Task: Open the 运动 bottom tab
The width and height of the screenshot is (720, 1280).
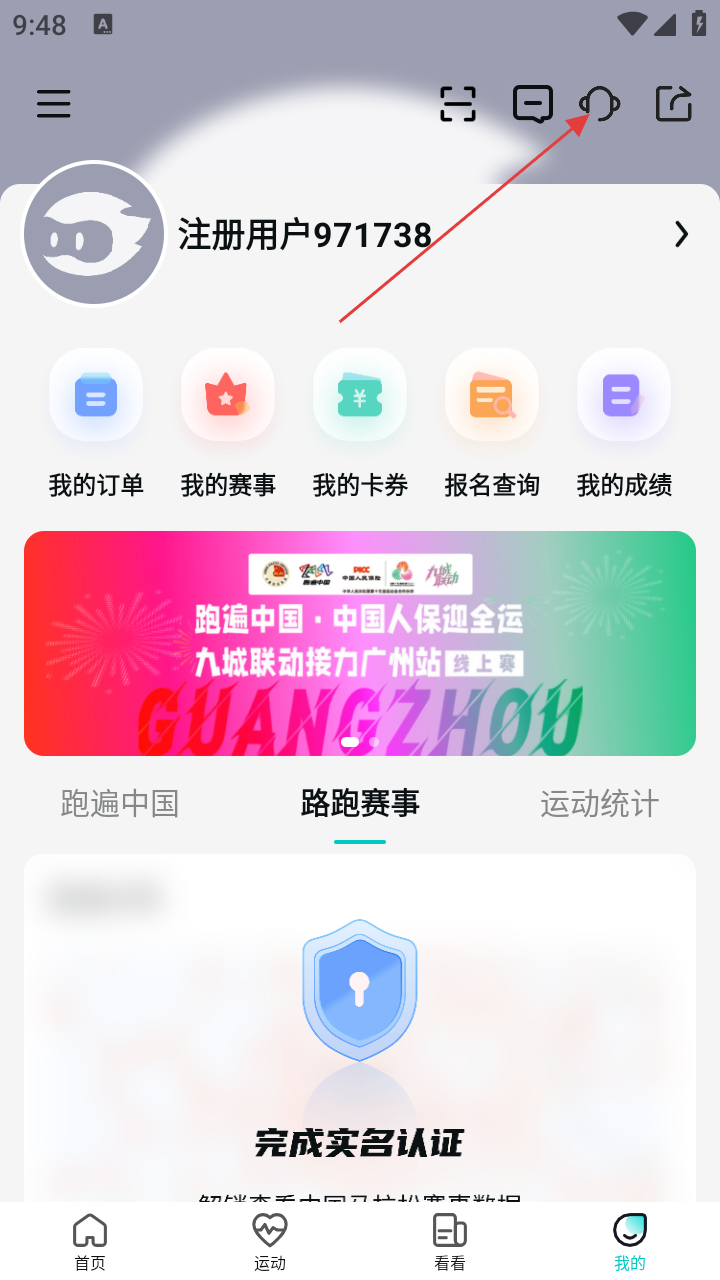Action: pos(270,1242)
